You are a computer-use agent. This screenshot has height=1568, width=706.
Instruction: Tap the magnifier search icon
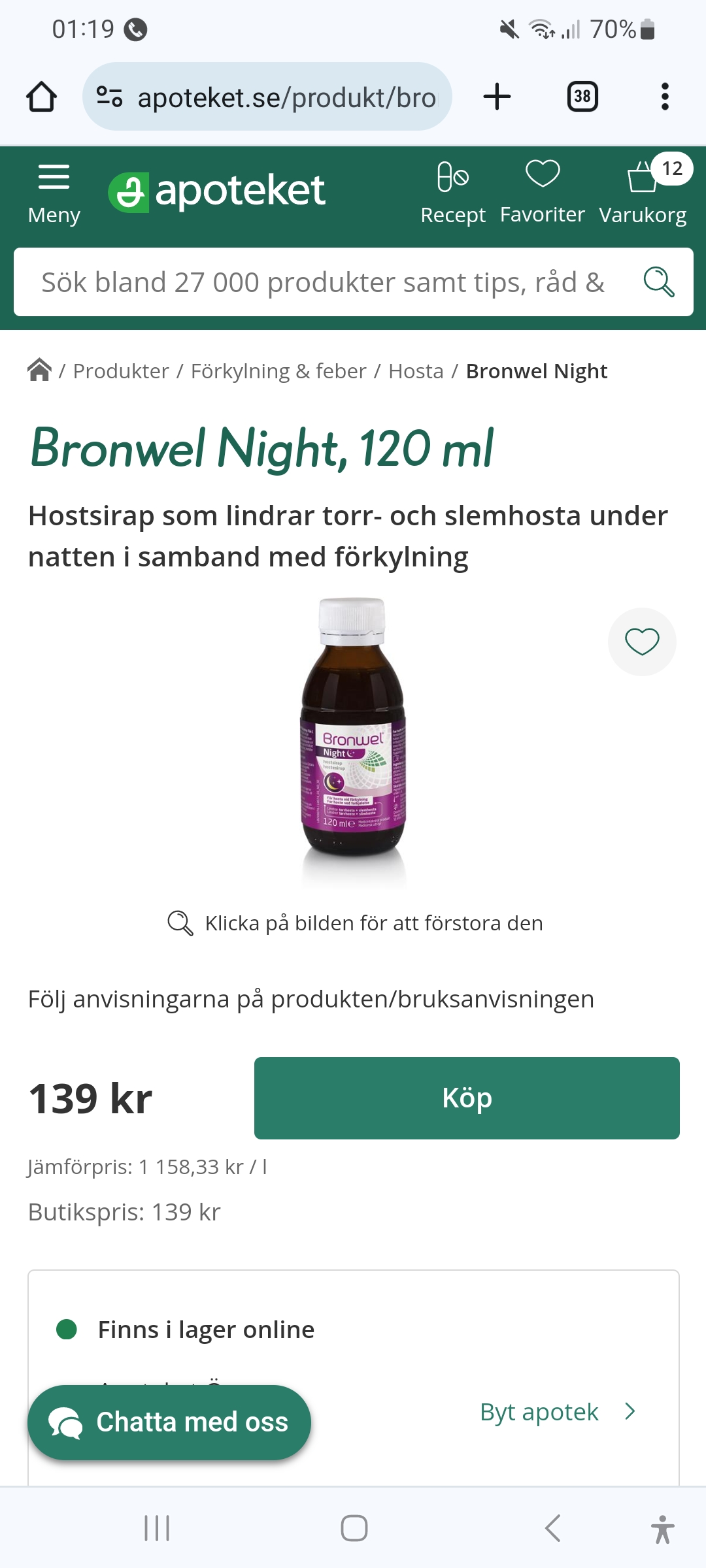pos(658,282)
